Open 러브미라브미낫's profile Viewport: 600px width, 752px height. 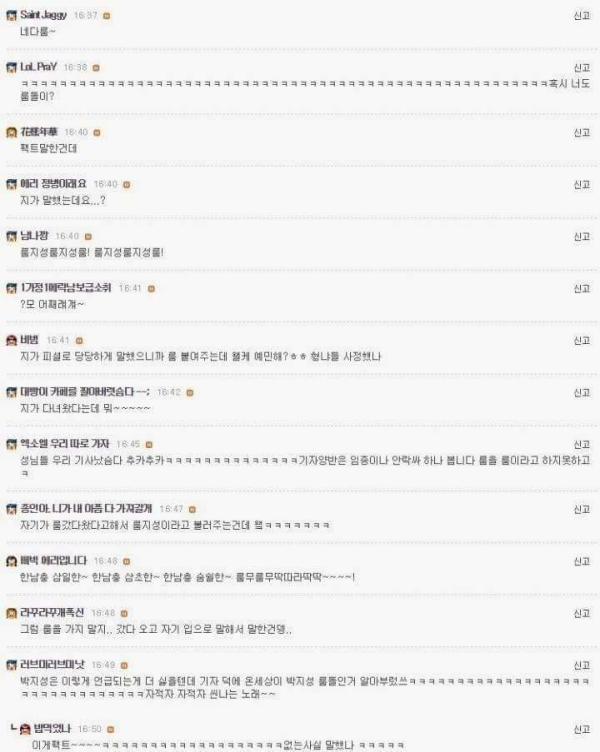54,664
